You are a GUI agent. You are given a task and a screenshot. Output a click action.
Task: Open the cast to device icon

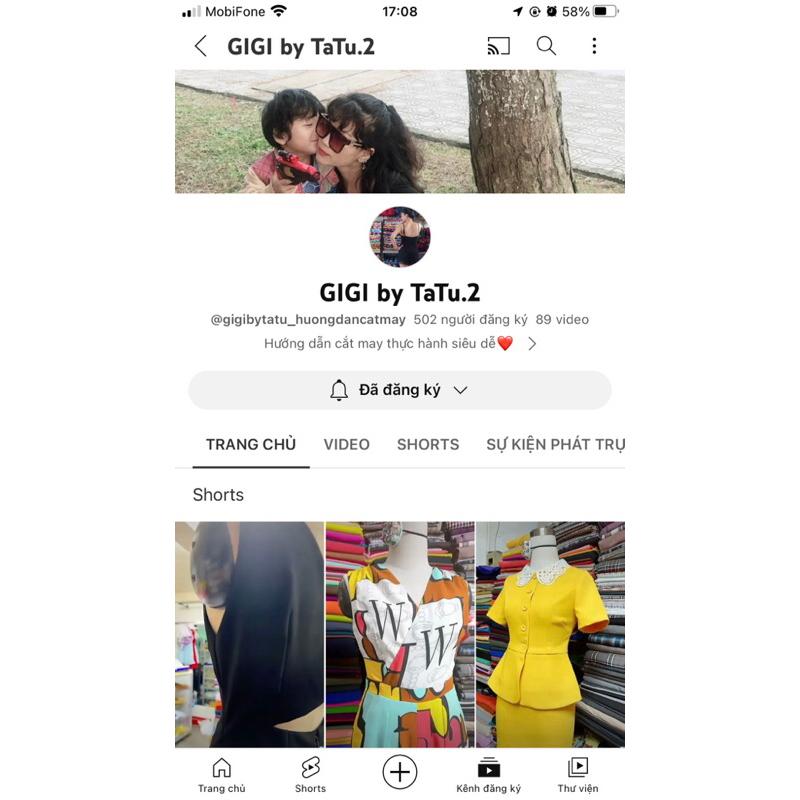coord(498,46)
